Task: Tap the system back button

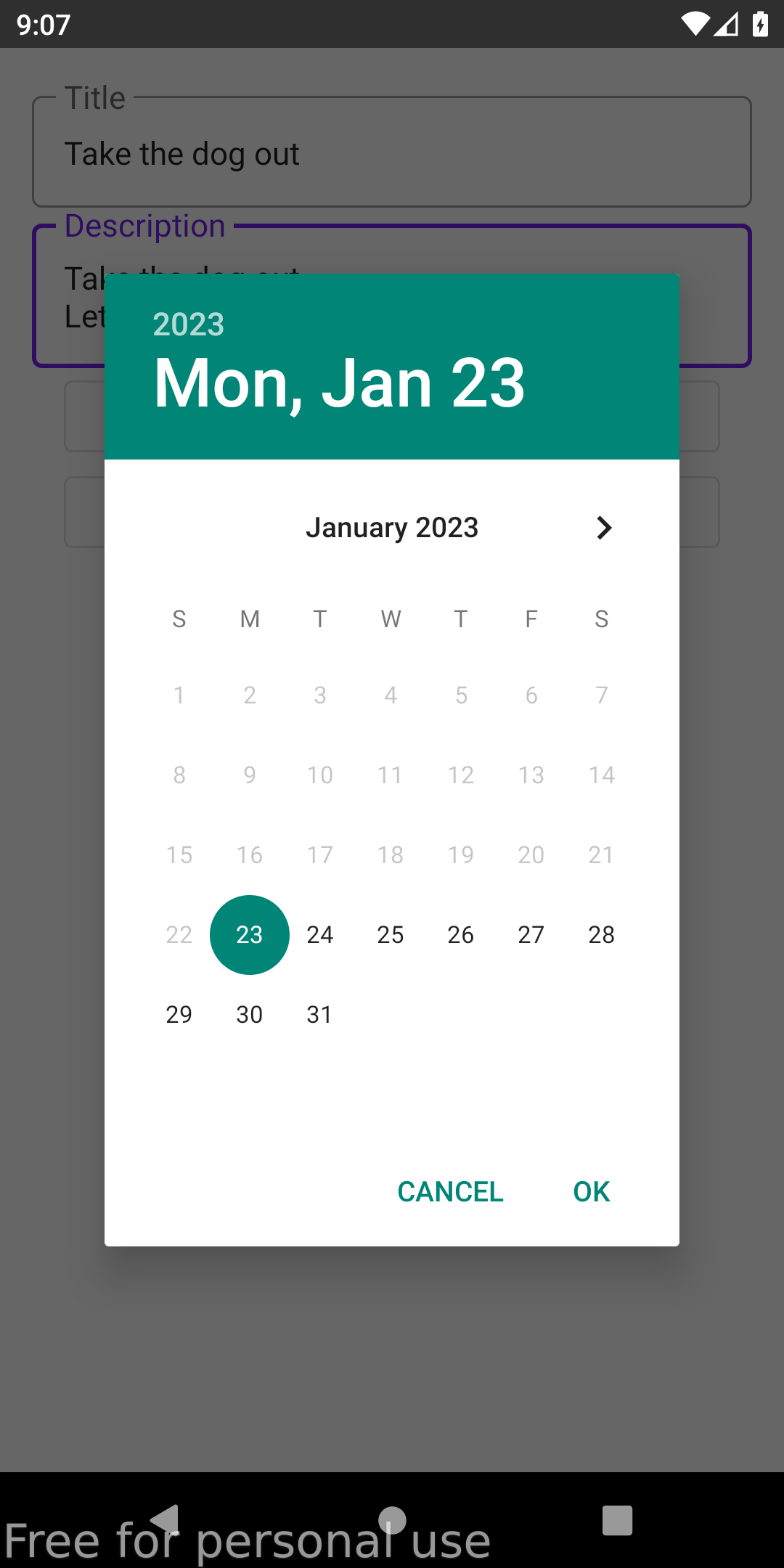Action: click(166, 1519)
